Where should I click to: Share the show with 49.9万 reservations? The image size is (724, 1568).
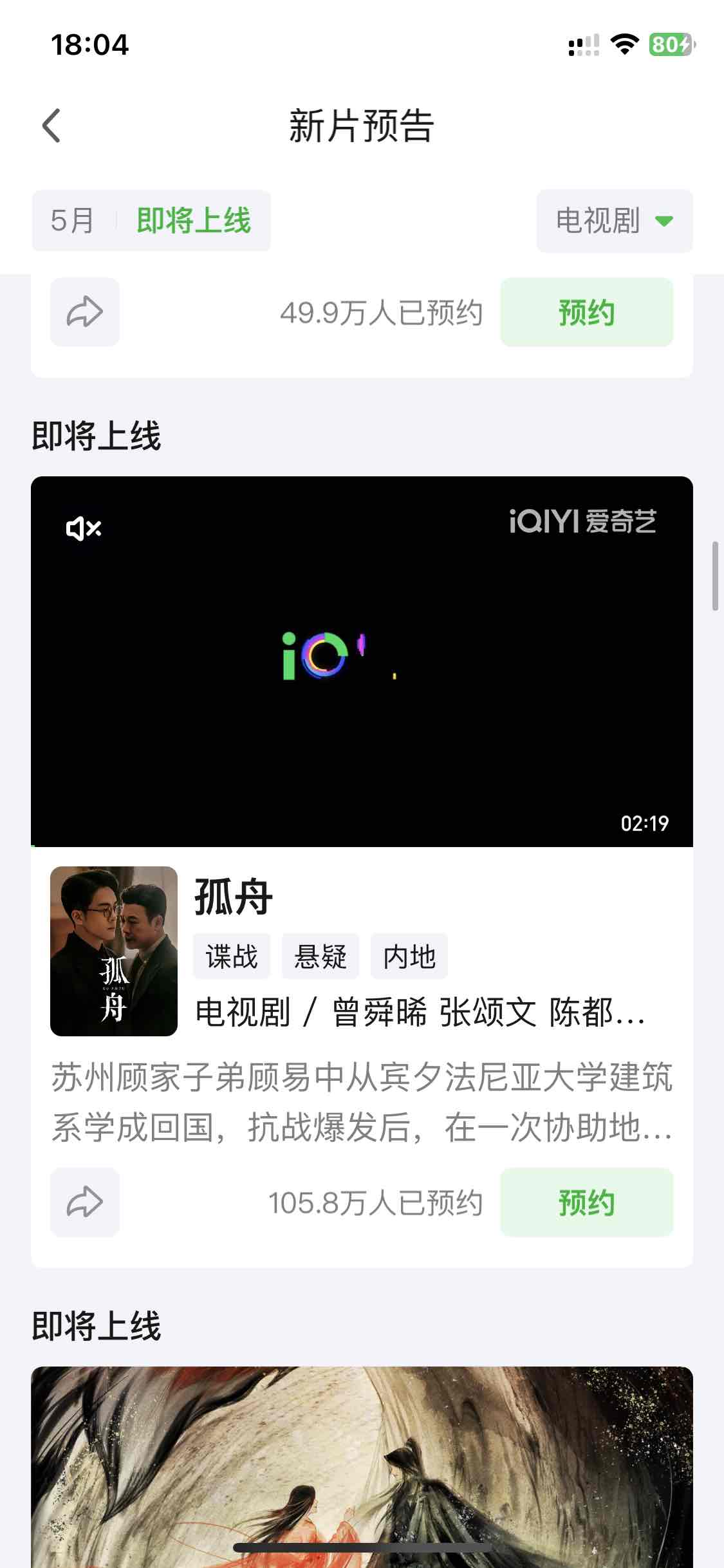click(x=85, y=313)
